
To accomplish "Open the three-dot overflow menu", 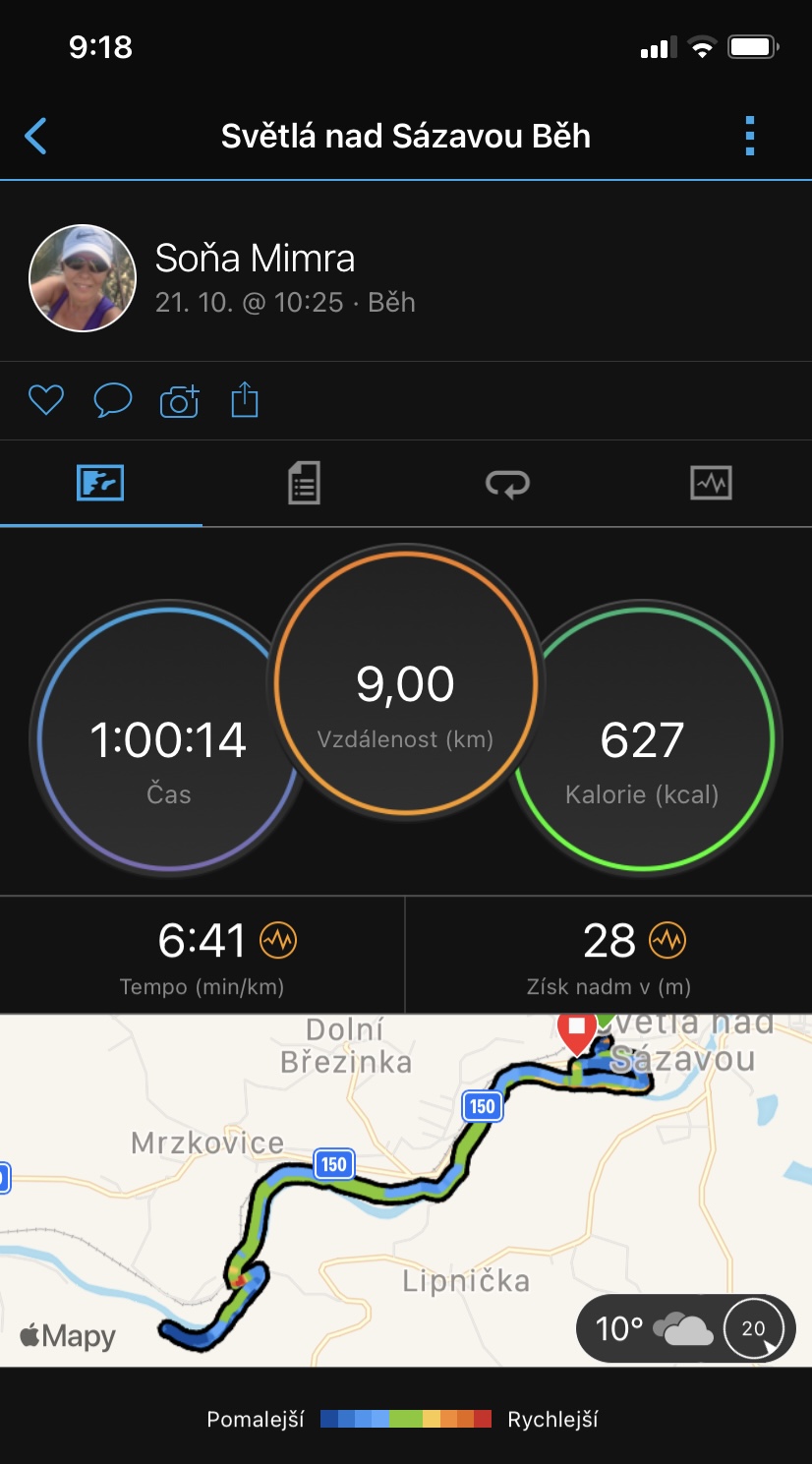I will point(750,136).
